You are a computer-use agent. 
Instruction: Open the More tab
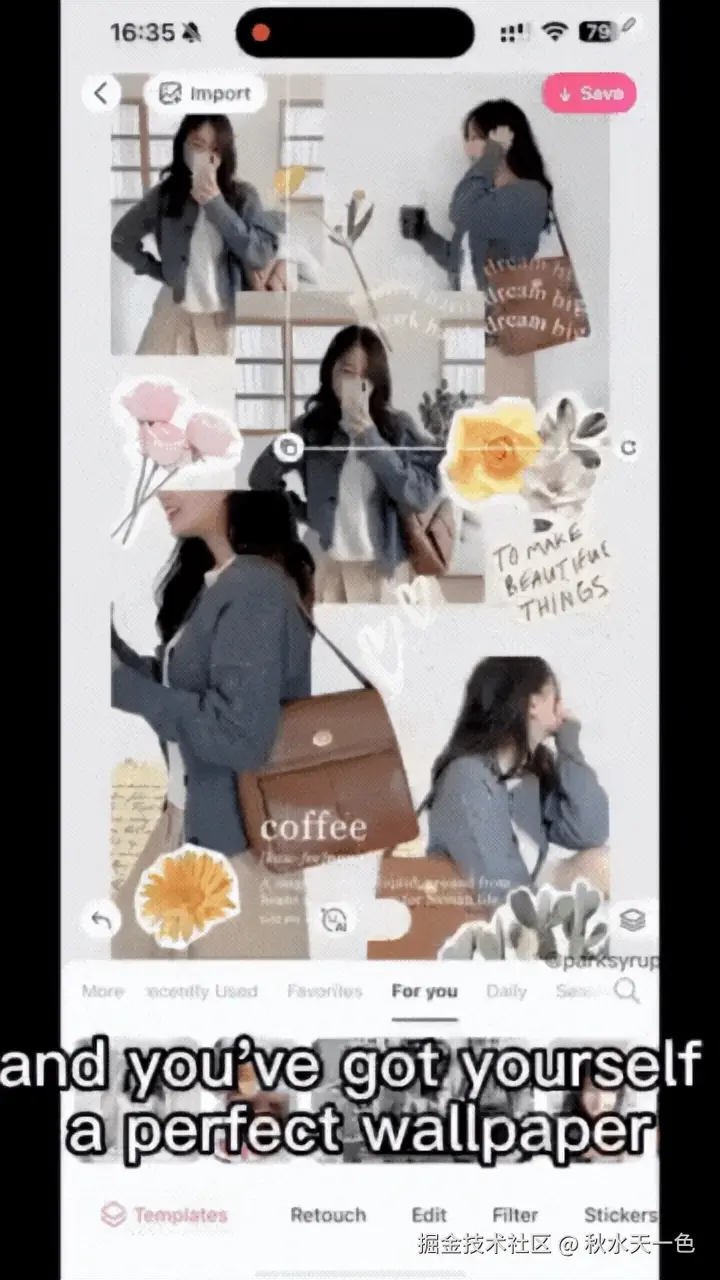(102, 991)
